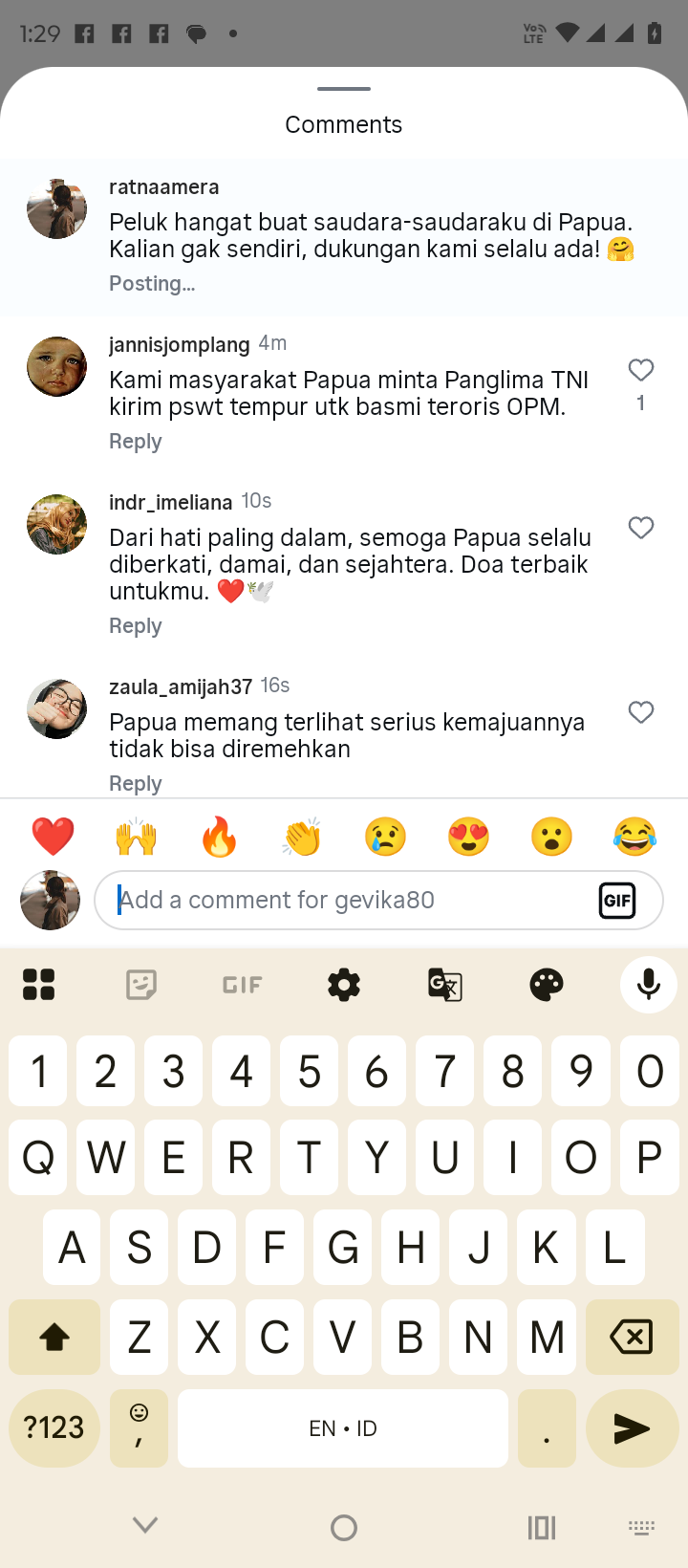Open keyboard translate tool
Screen dimensions: 688x1568
click(445, 984)
